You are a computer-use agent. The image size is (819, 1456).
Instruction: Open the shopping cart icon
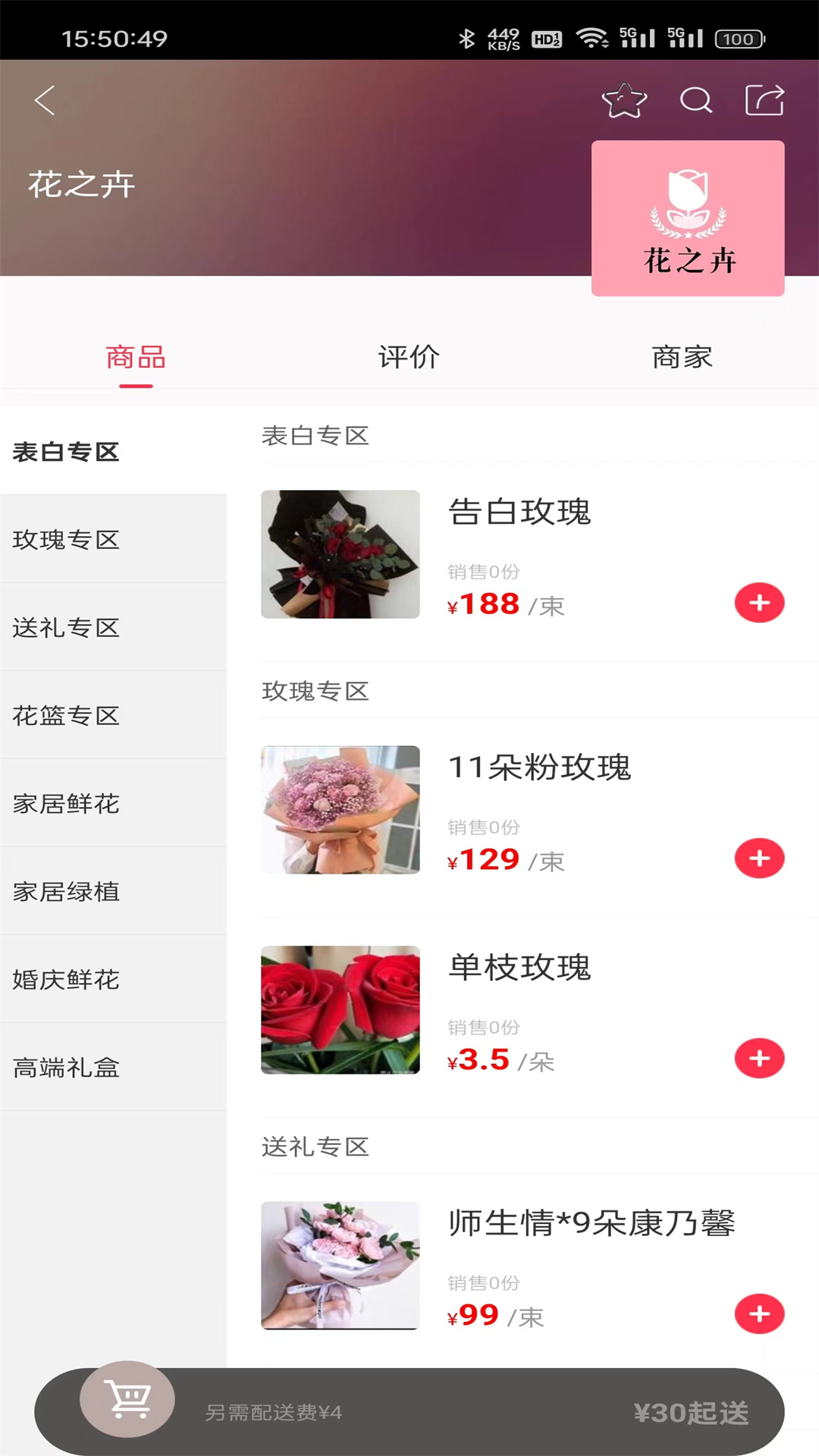[127, 1399]
